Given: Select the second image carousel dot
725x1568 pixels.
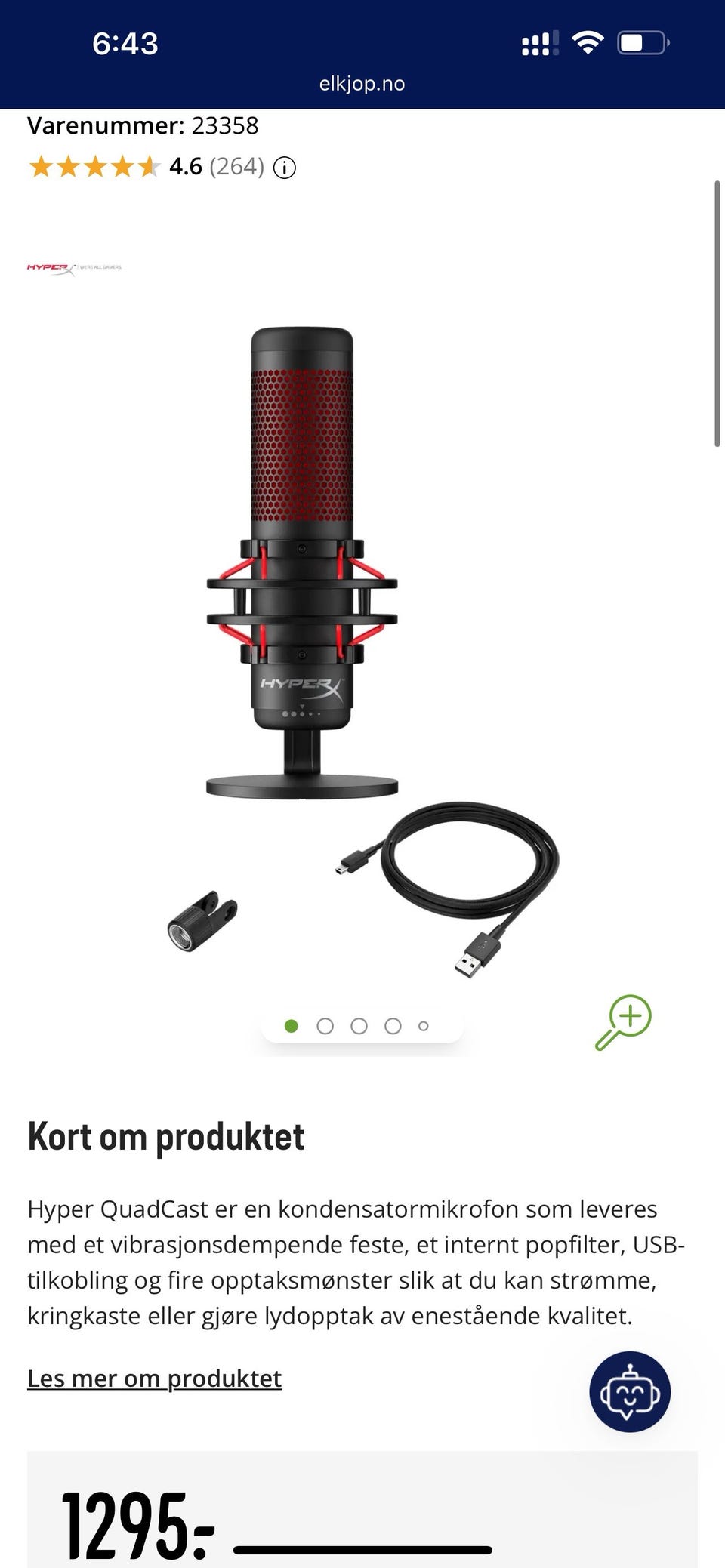Looking at the screenshot, I should click(x=325, y=1026).
